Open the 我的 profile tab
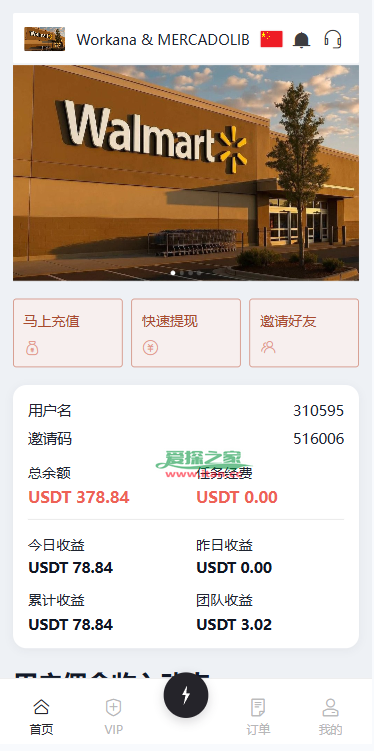The image size is (374, 751). (330, 717)
